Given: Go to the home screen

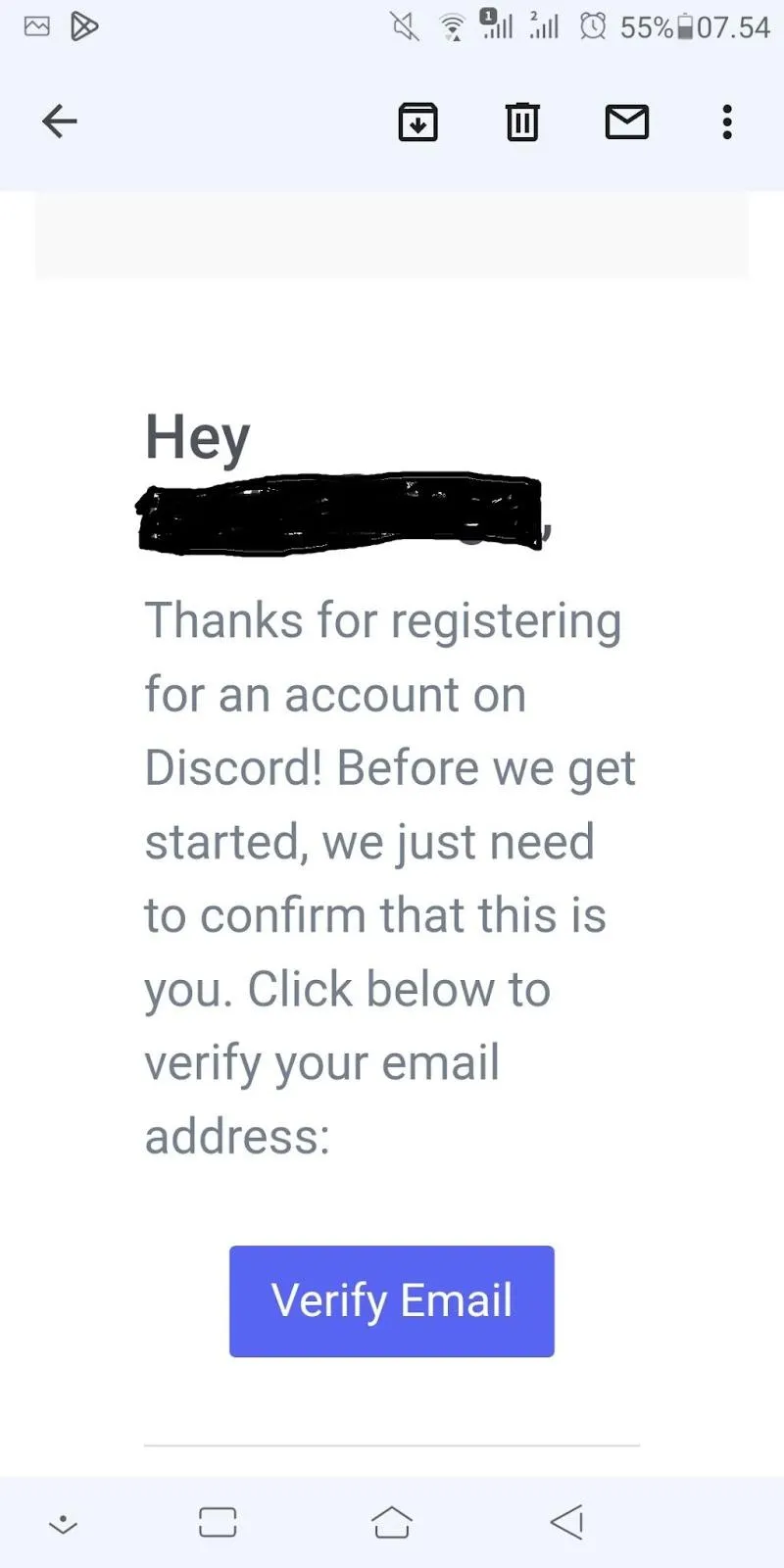Looking at the screenshot, I should pos(392,1522).
